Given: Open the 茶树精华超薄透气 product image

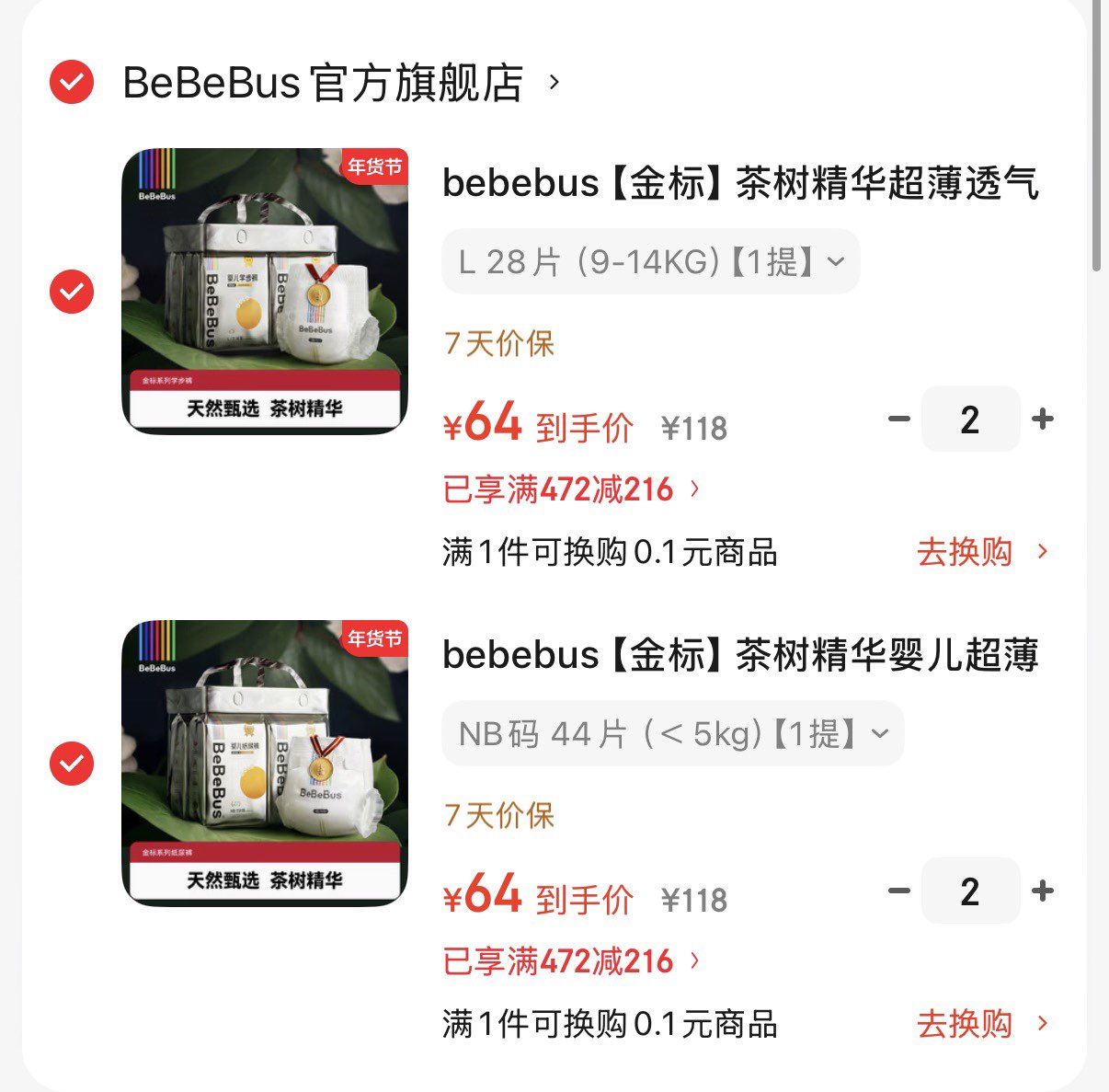Looking at the screenshot, I should point(265,291).
